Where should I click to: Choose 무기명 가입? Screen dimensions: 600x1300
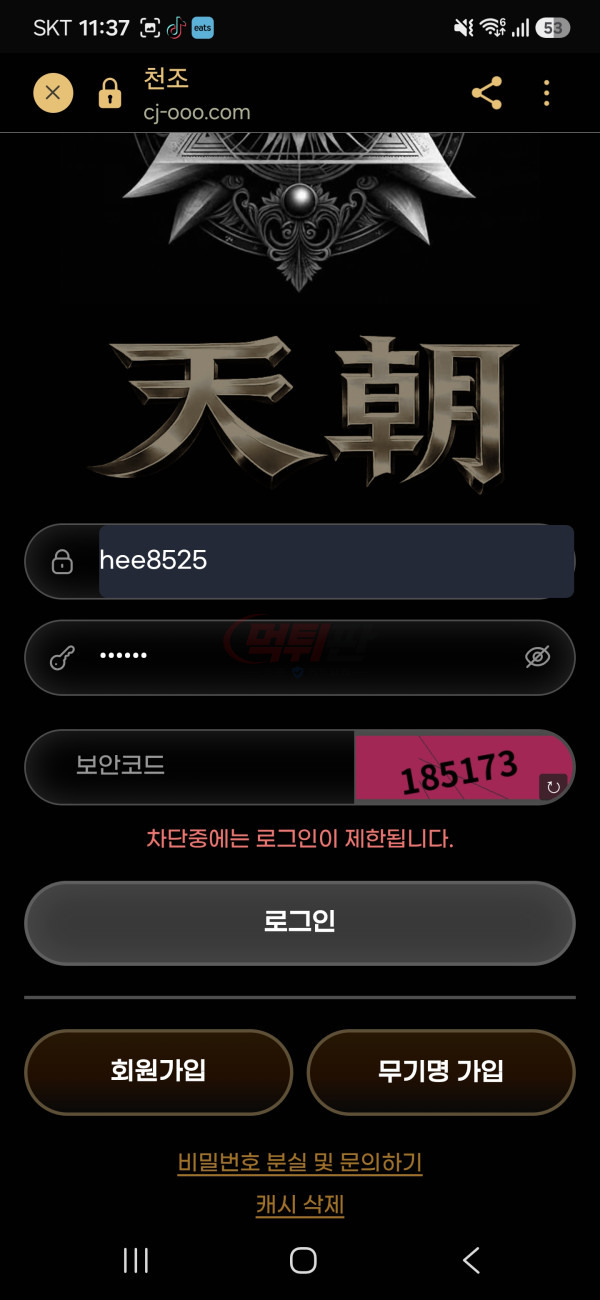[441, 1072]
